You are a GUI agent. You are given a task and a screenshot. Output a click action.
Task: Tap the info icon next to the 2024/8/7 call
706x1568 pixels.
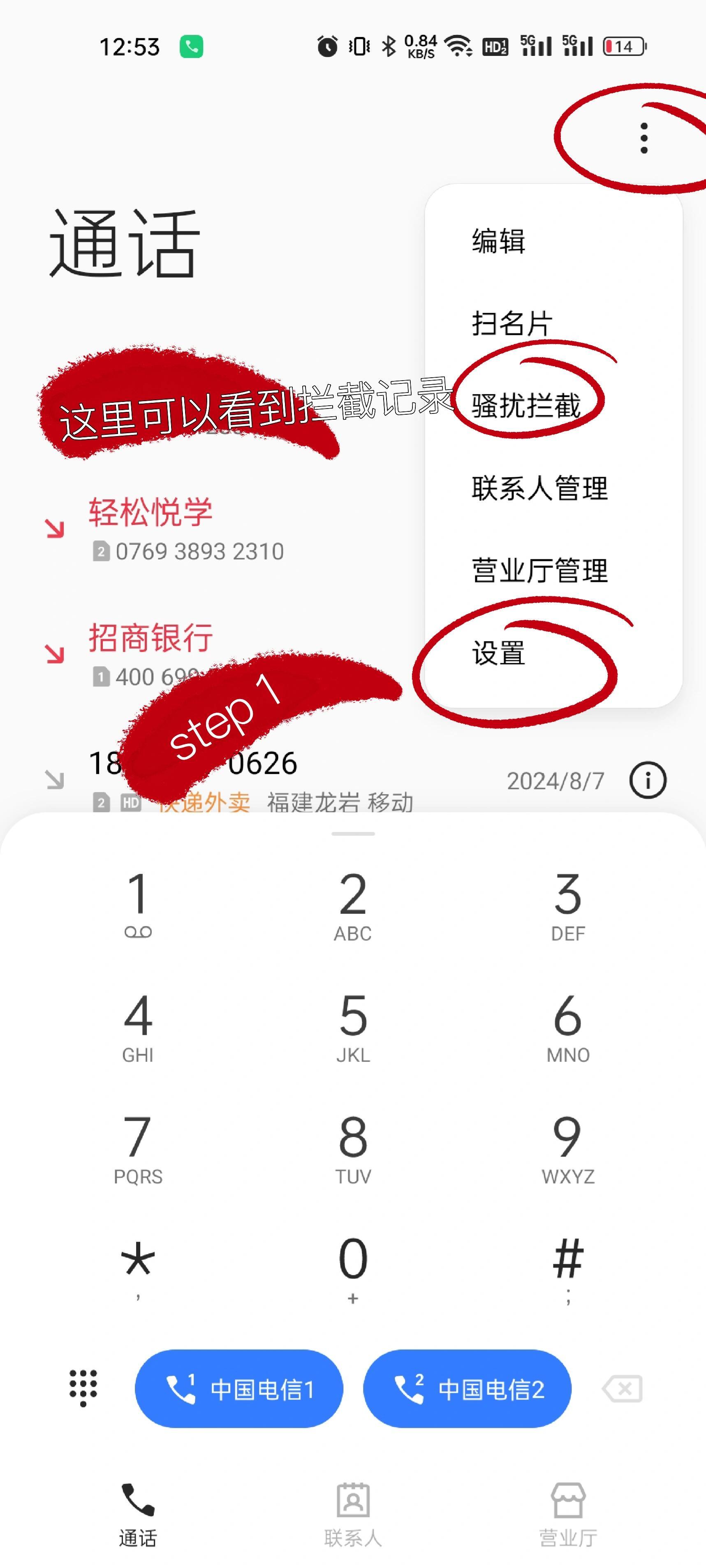point(648,780)
